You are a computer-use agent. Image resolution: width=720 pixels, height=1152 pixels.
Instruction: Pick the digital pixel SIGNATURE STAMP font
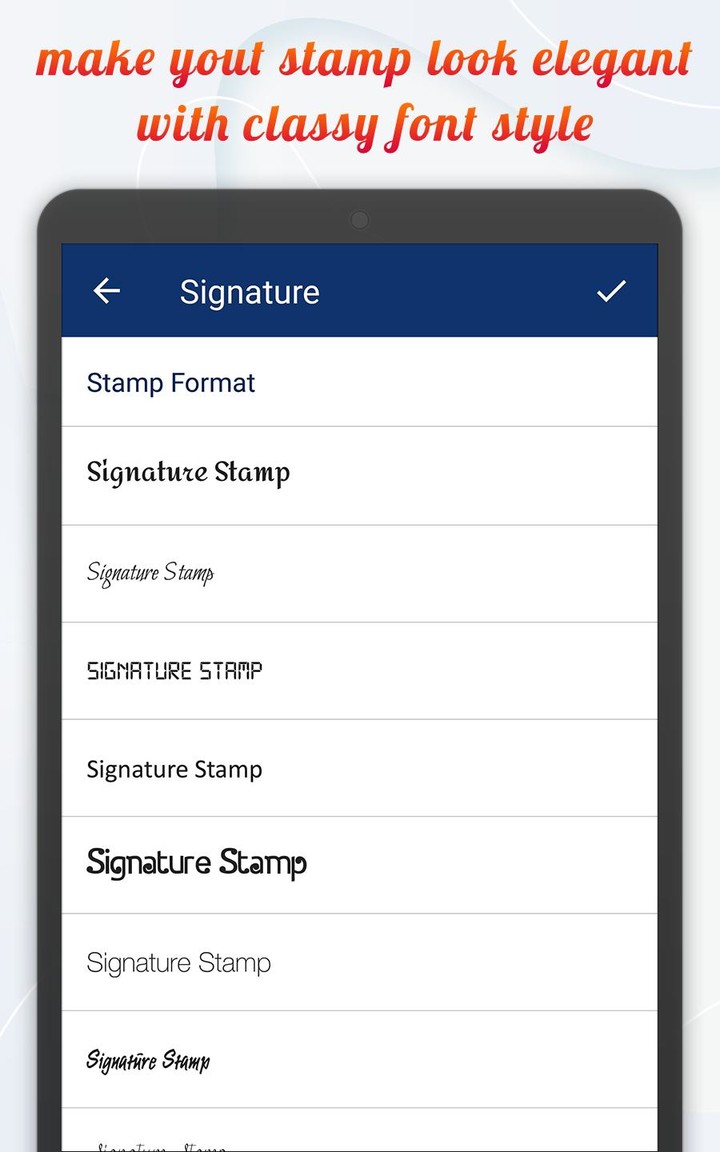(174, 670)
